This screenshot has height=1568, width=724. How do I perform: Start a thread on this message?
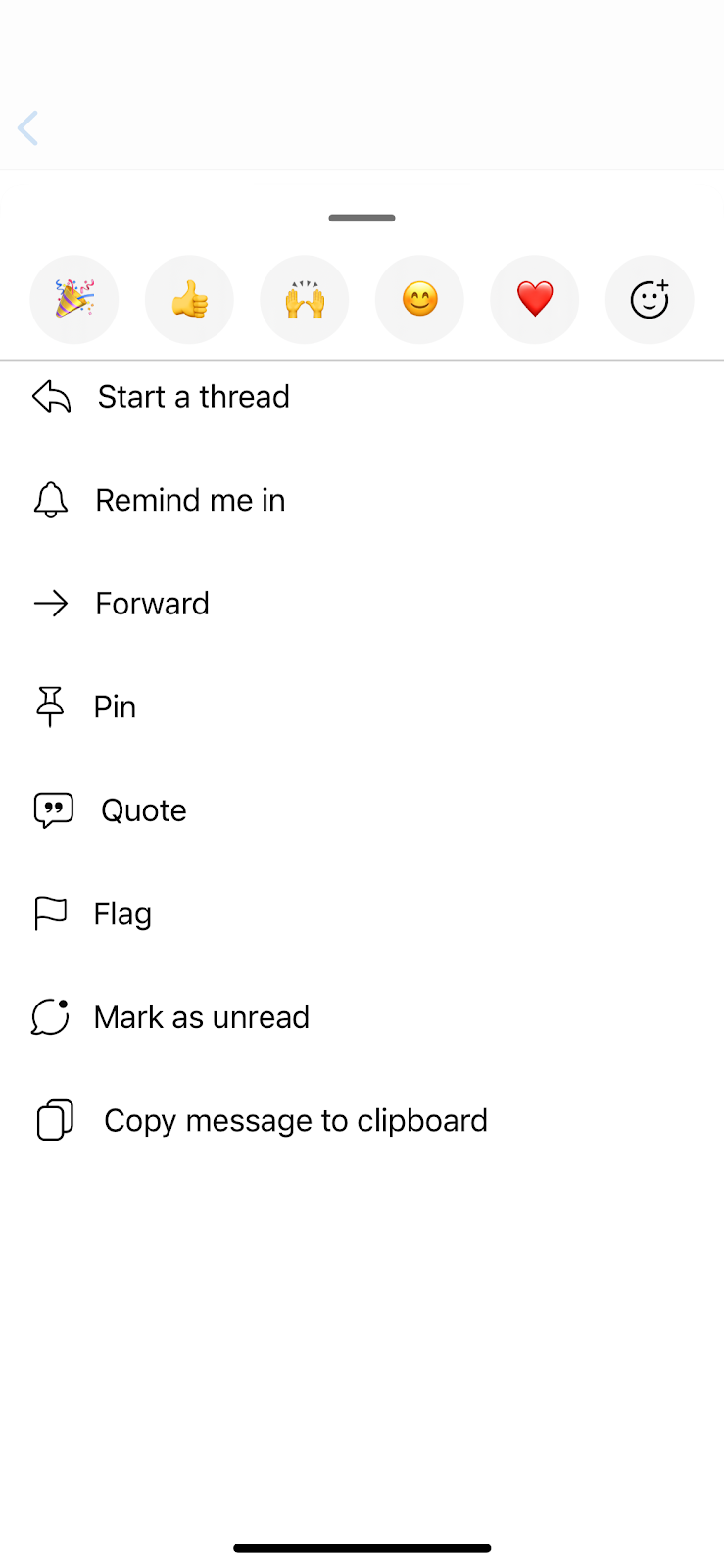click(x=362, y=397)
